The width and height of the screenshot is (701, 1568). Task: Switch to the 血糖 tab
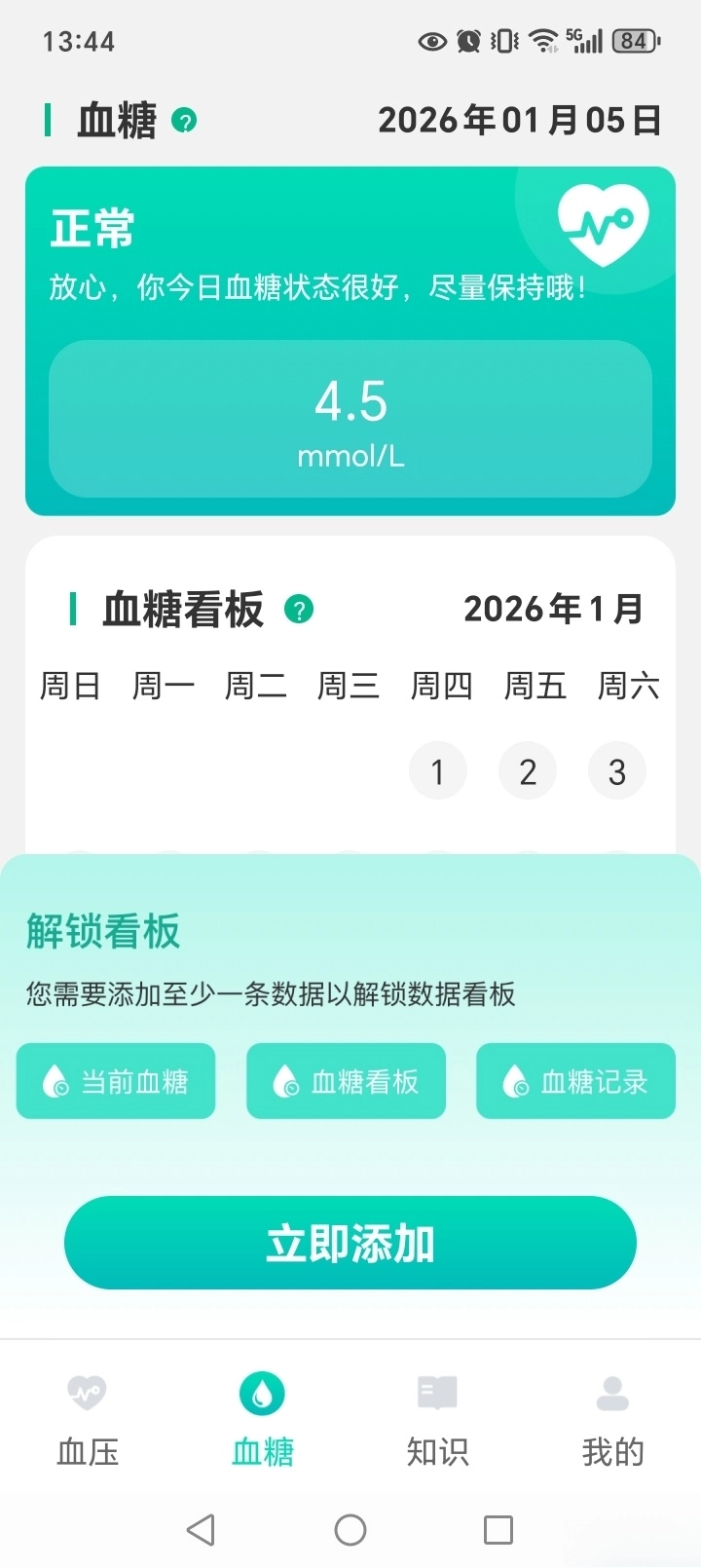(x=262, y=1420)
